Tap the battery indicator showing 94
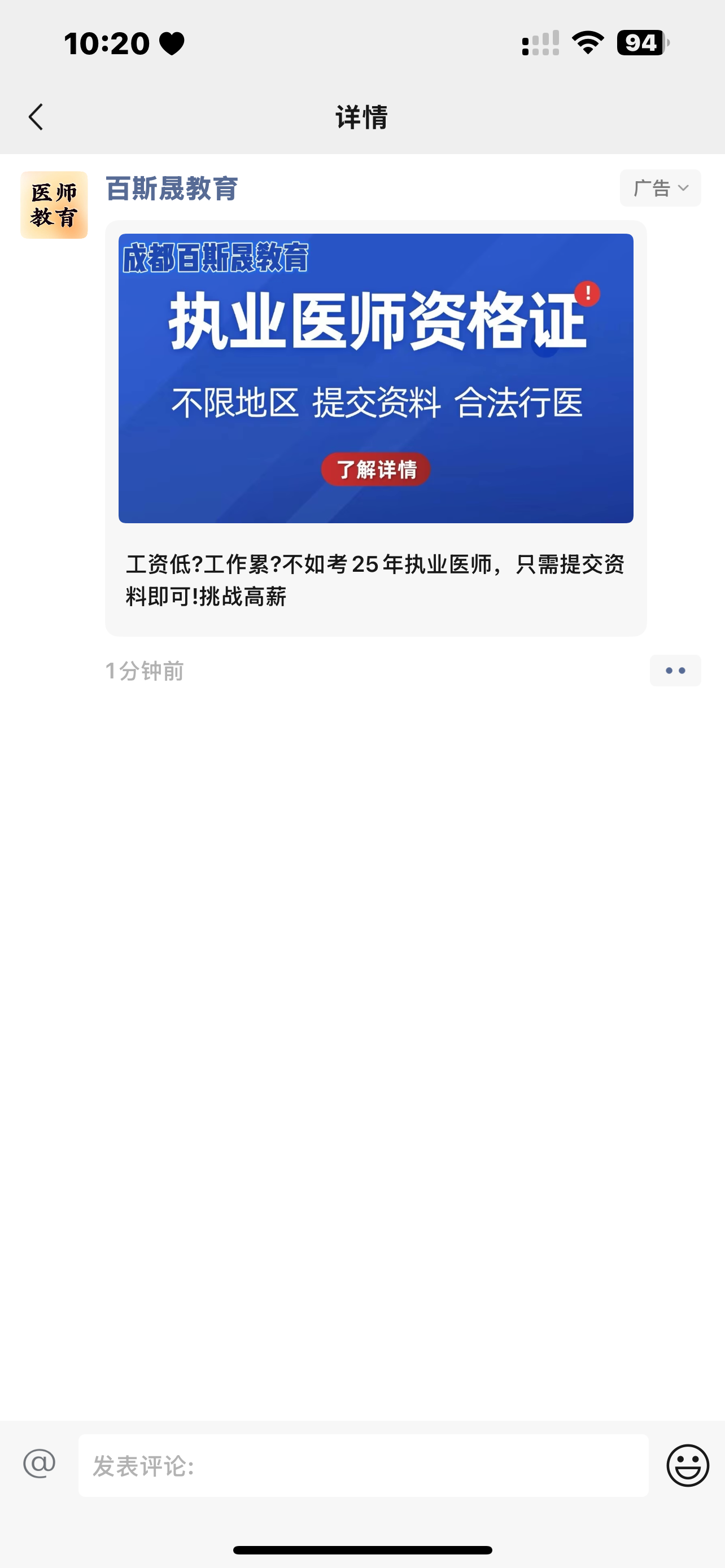The width and height of the screenshot is (725, 1568). coord(638,42)
